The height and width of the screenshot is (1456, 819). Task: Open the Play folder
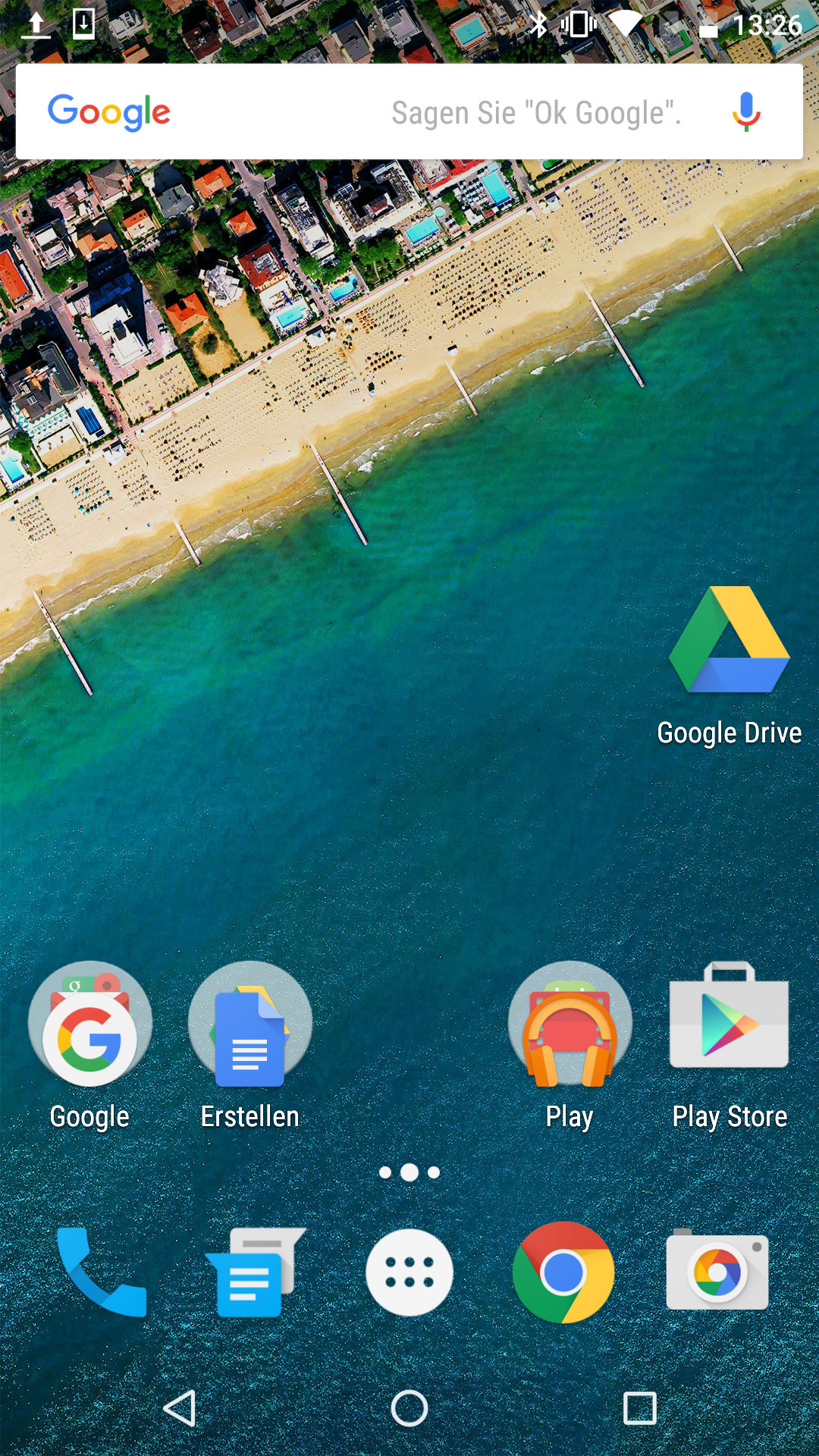point(570,1024)
